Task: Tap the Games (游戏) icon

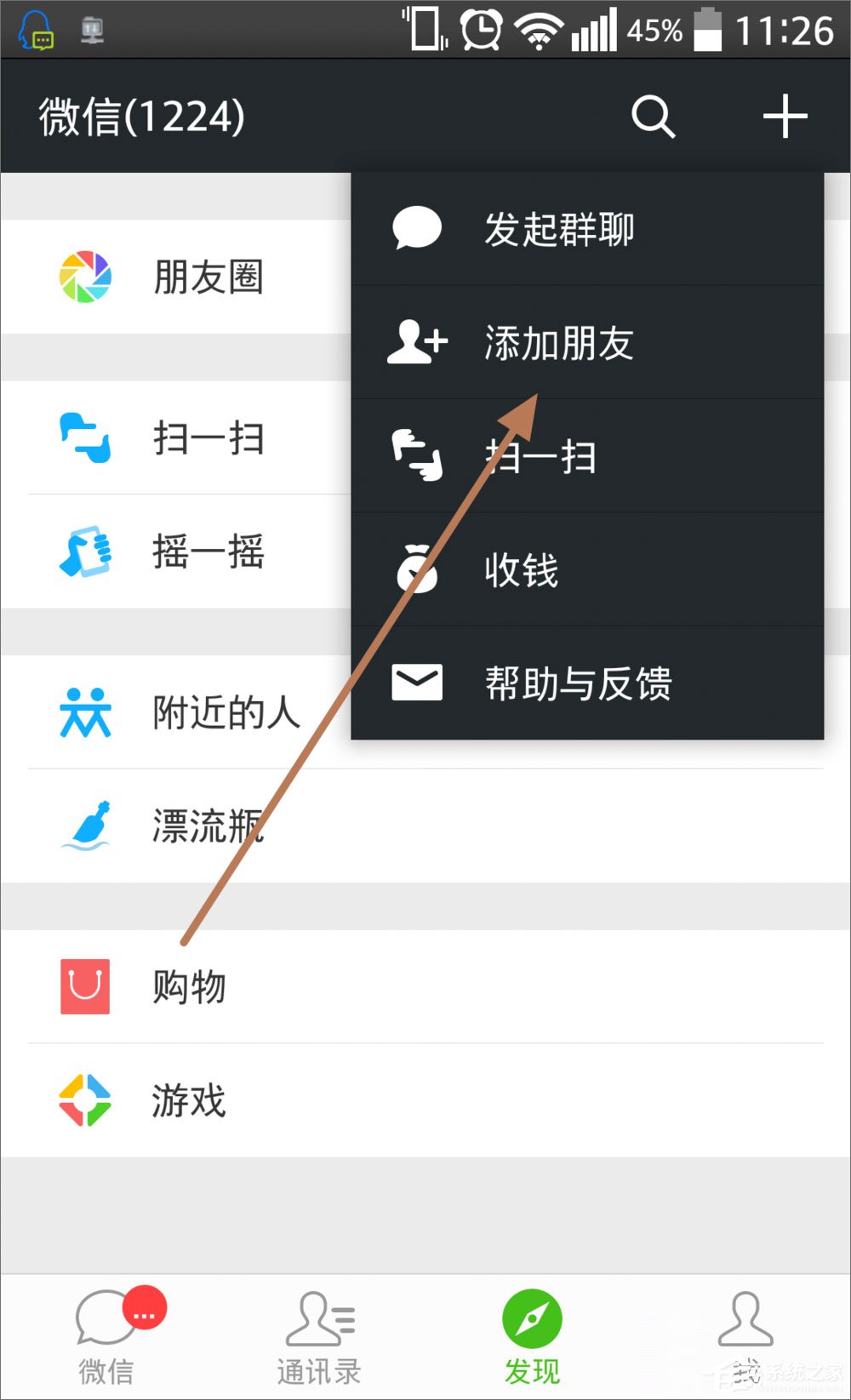Action: click(x=84, y=1100)
